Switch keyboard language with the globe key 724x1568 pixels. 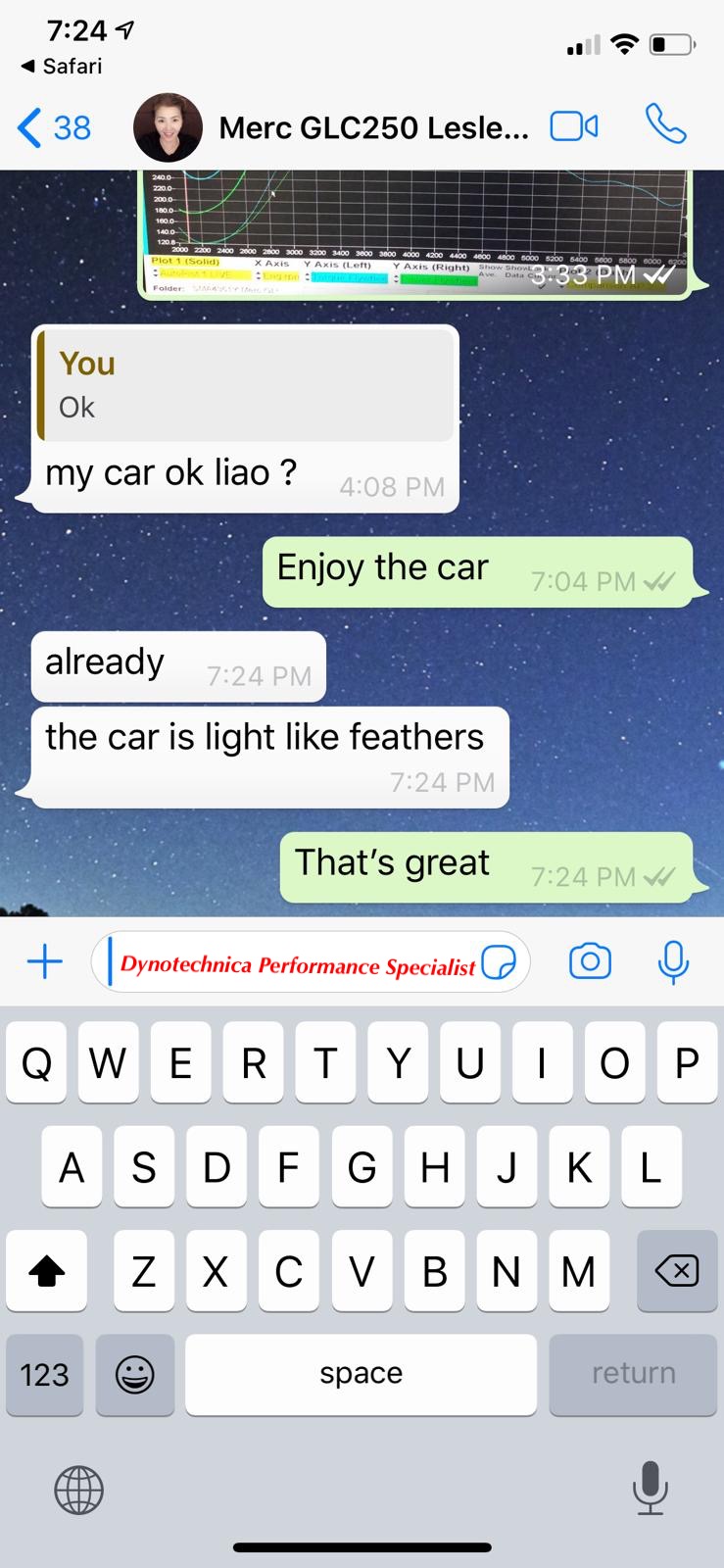point(78,1491)
